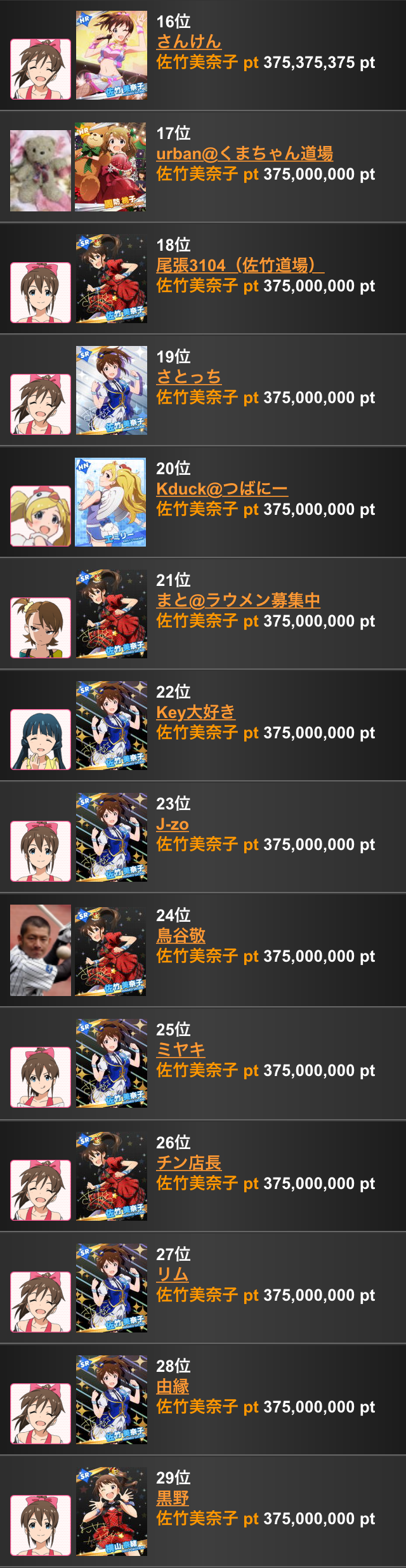Image resolution: width=406 pixels, height=1568 pixels.
Task: Open ミヤキ's profile link
Action: pos(181,1050)
